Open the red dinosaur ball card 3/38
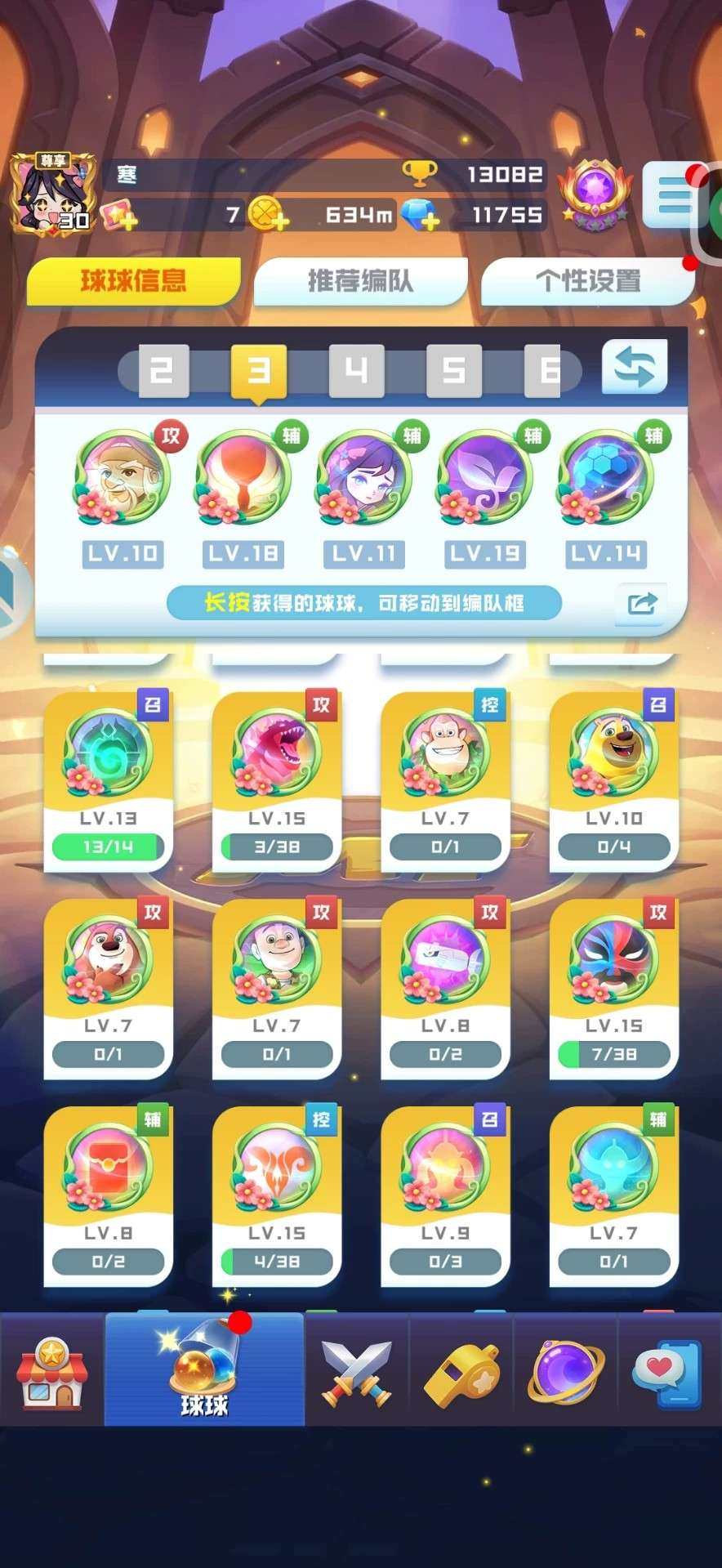The image size is (722, 1568). pyautogui.click(x=276, y=780)
